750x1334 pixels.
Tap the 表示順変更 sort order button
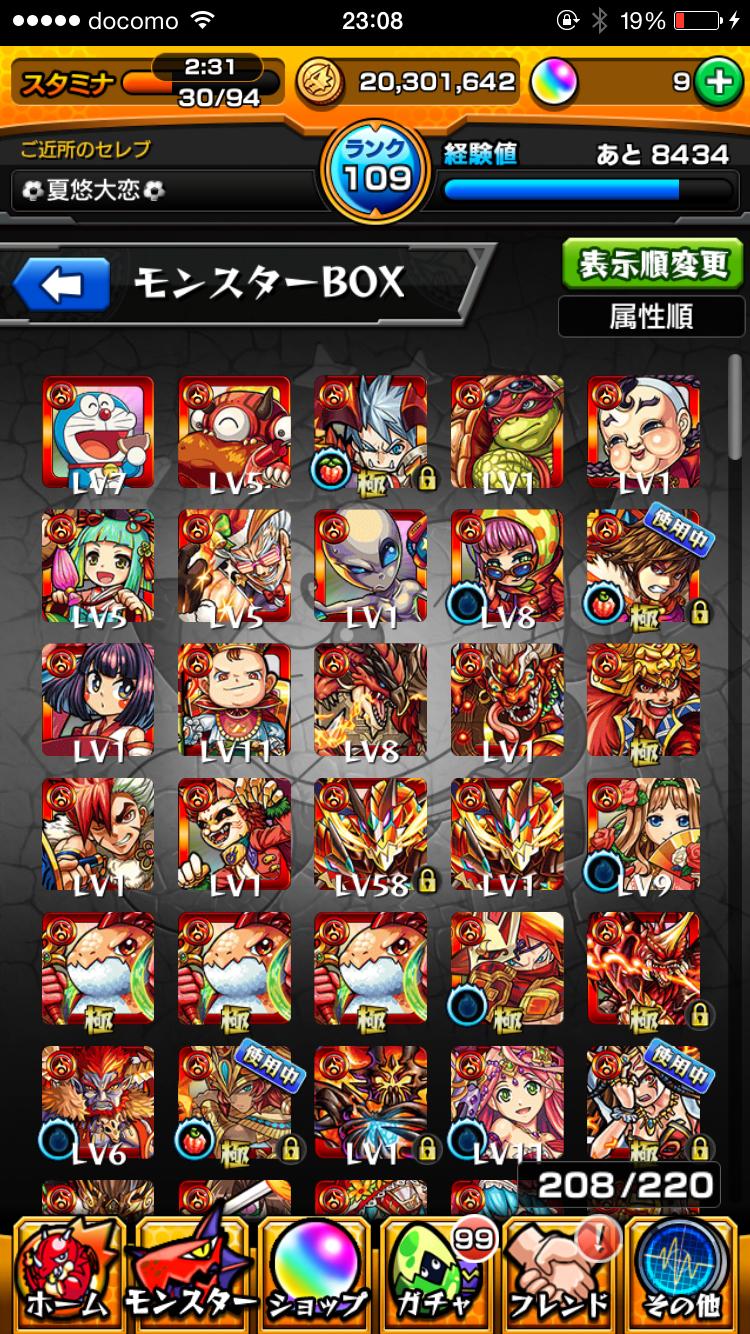click(x=652, y=264)
